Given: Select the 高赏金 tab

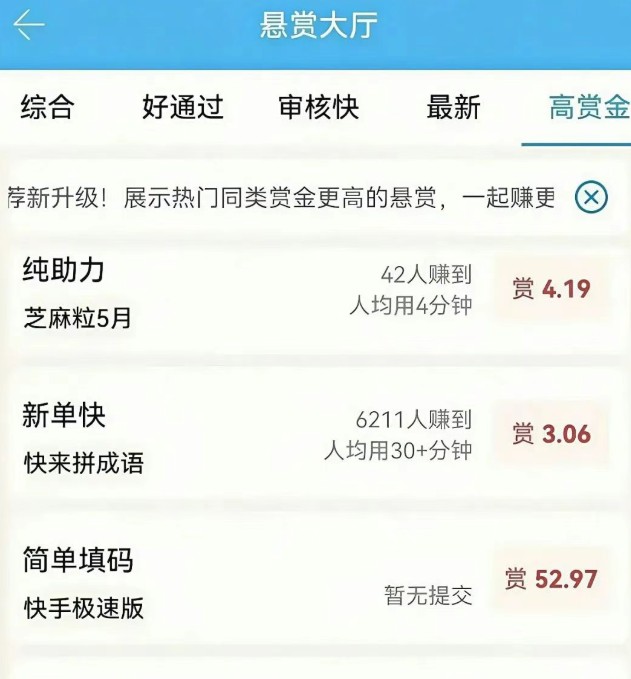Looking at the screenshot, I should click(x=588, y=107).
